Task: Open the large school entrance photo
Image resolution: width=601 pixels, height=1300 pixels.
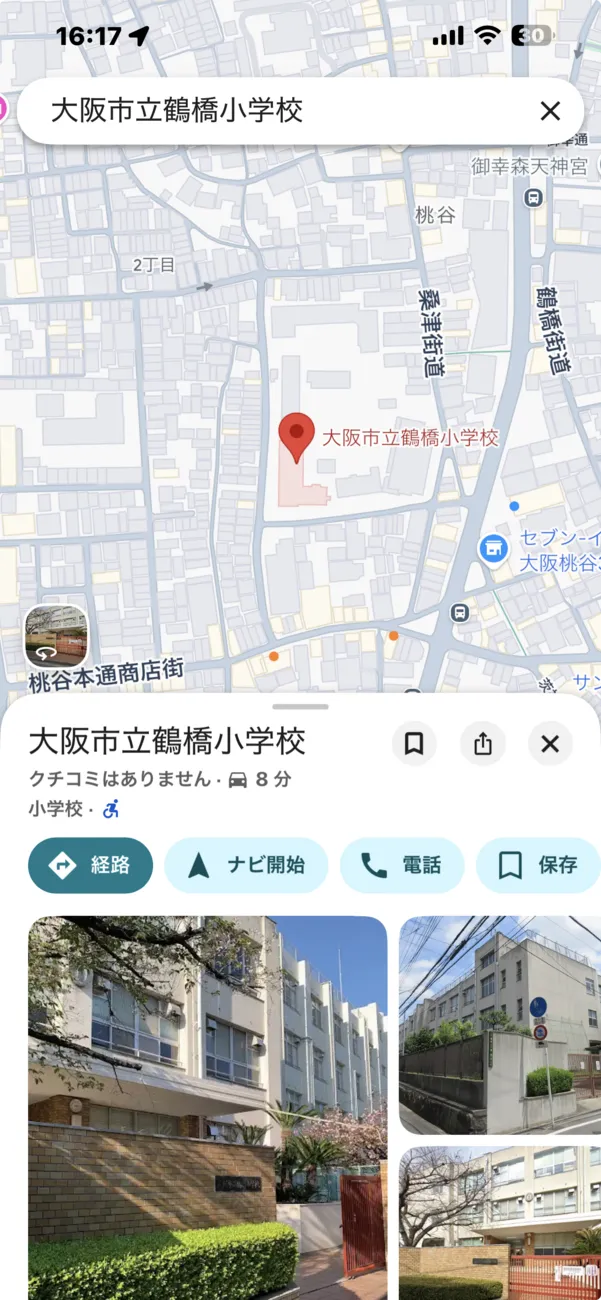Action: click(207, 1107)
